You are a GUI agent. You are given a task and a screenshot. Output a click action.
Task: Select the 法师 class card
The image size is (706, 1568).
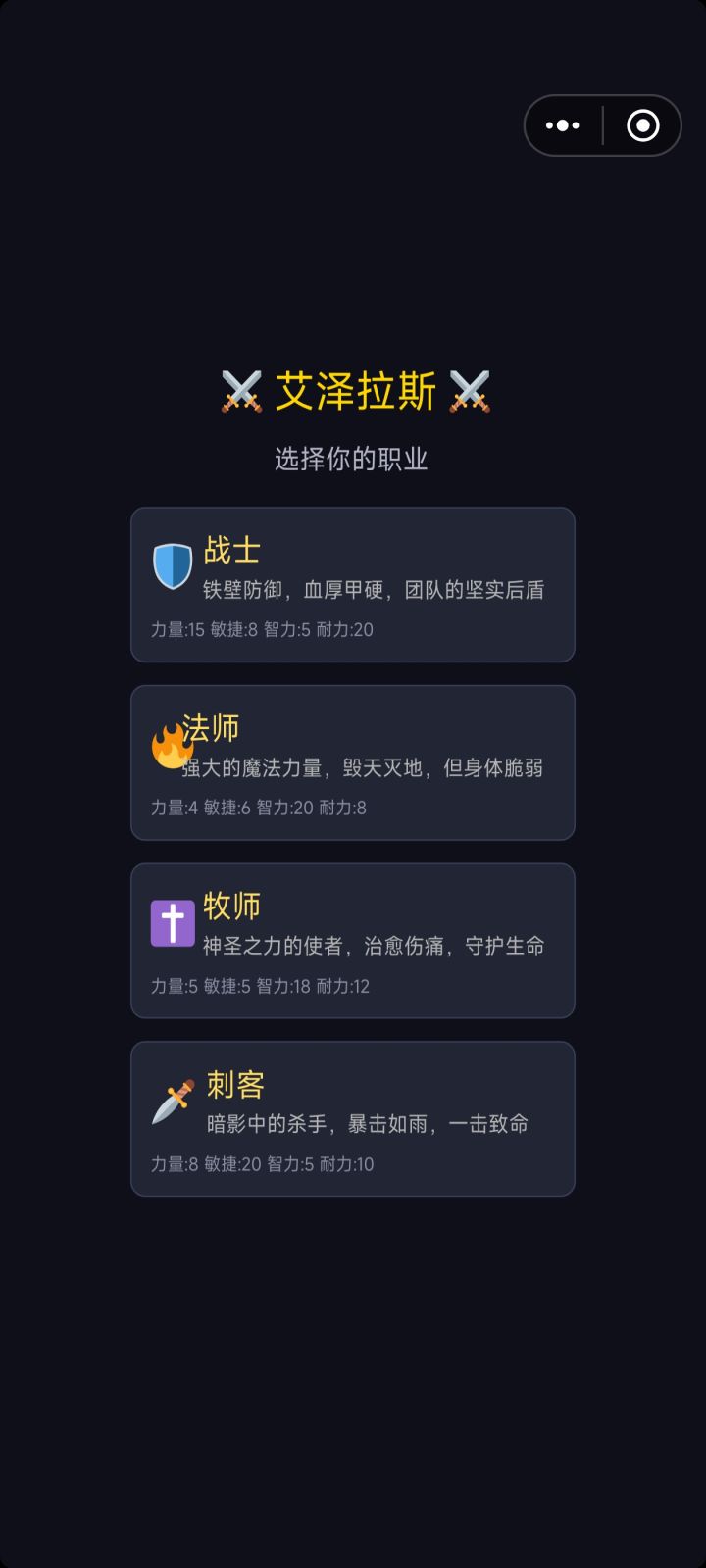tap(353, 762)
